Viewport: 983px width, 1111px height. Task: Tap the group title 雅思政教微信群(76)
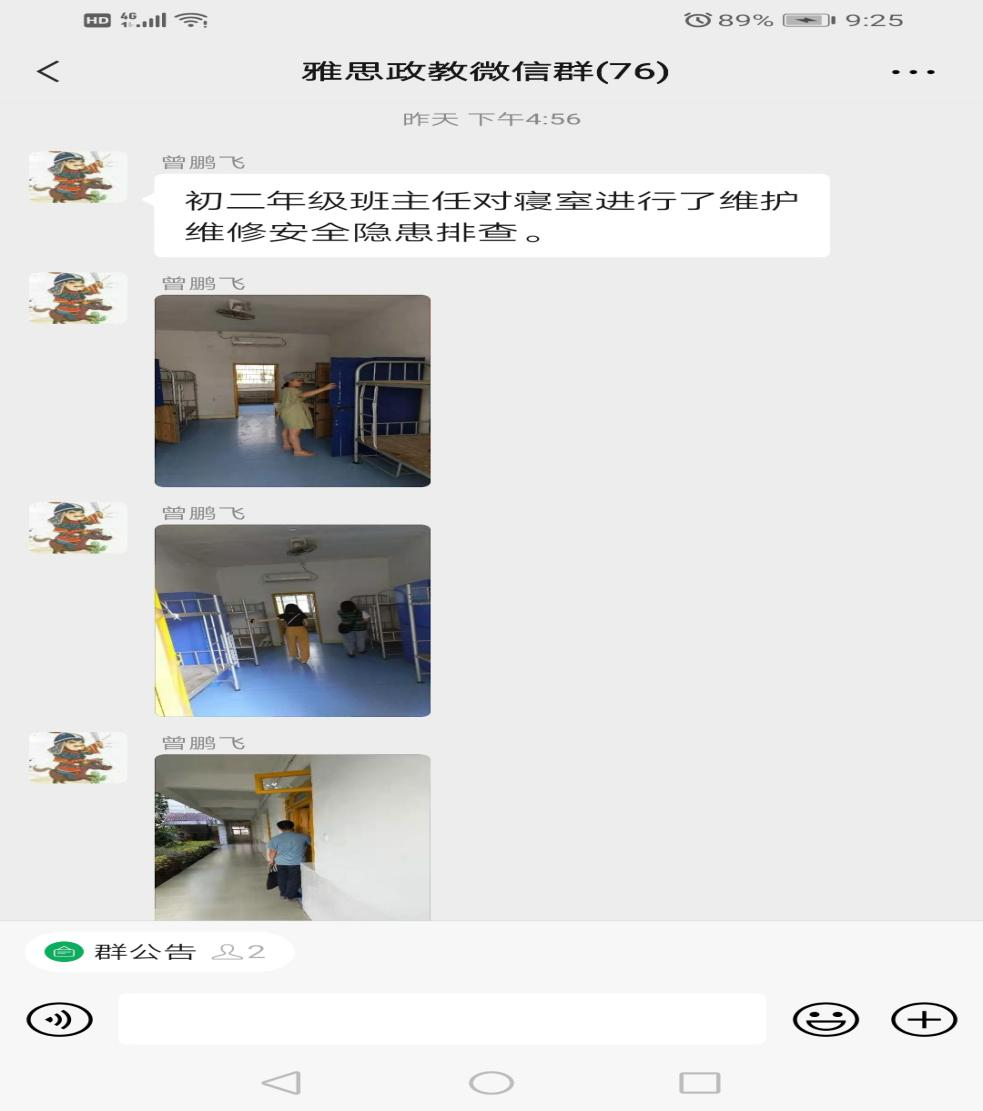tap(491, 71)
